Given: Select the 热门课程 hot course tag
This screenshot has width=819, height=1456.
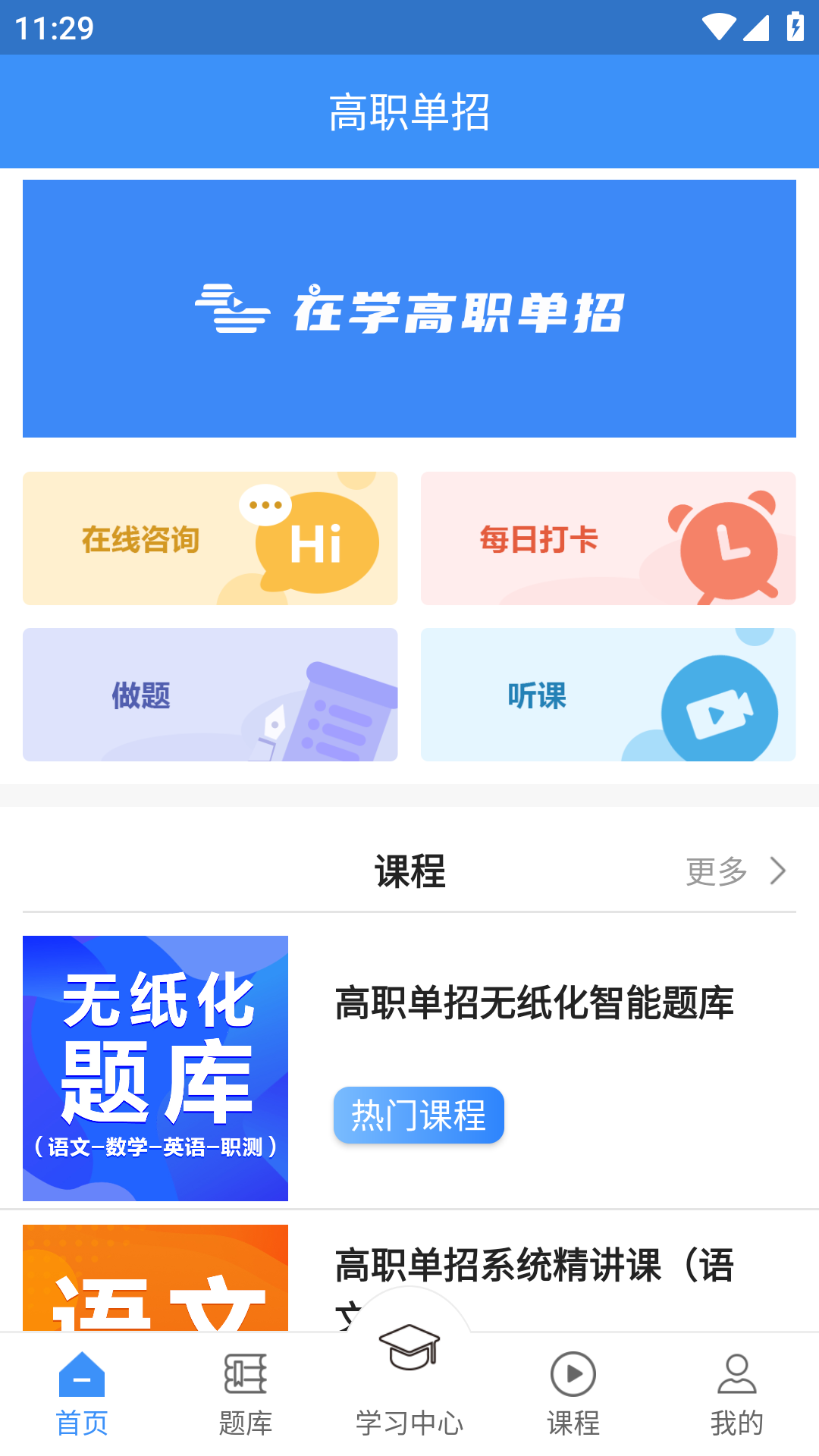Looking at the screenshot, I should 418,1115.
